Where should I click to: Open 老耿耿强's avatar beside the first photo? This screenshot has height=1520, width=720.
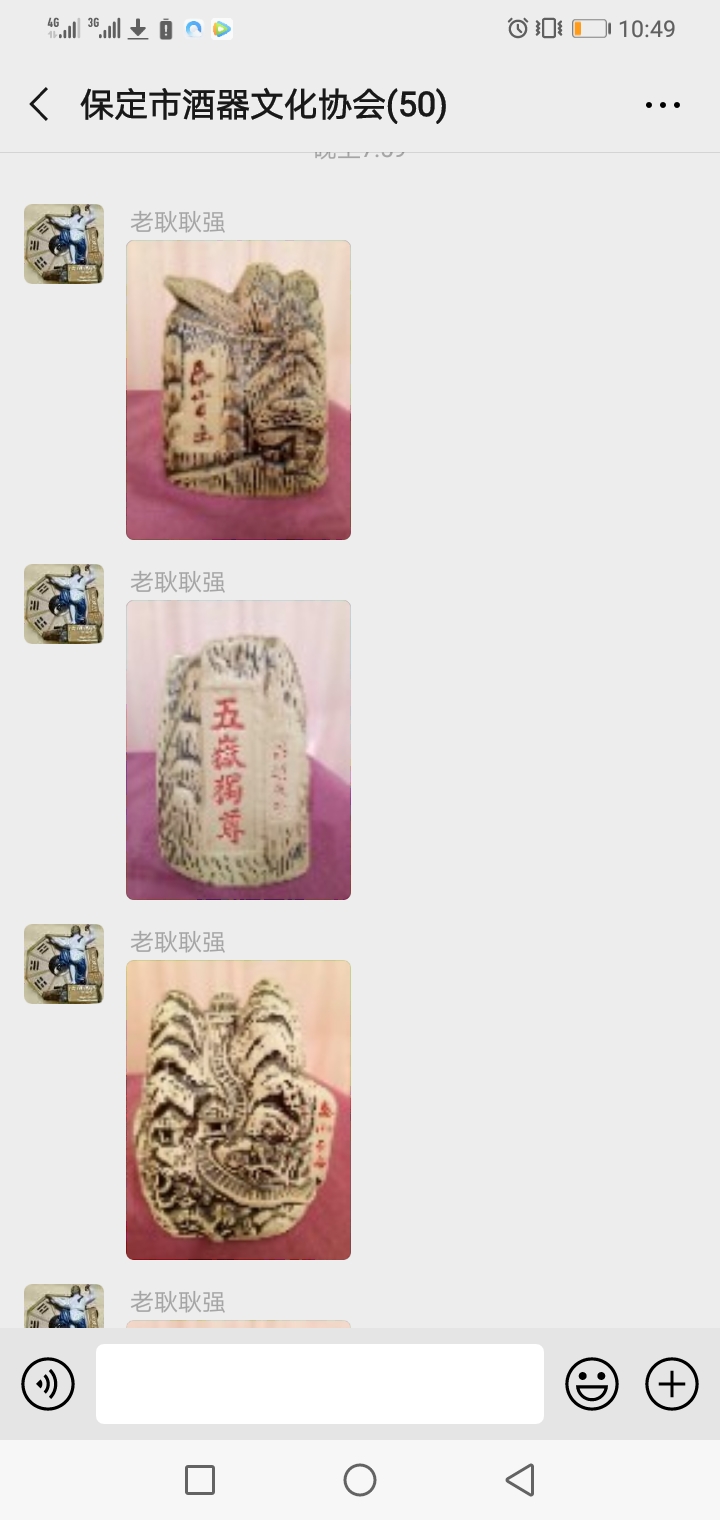[x=64, y=244]
